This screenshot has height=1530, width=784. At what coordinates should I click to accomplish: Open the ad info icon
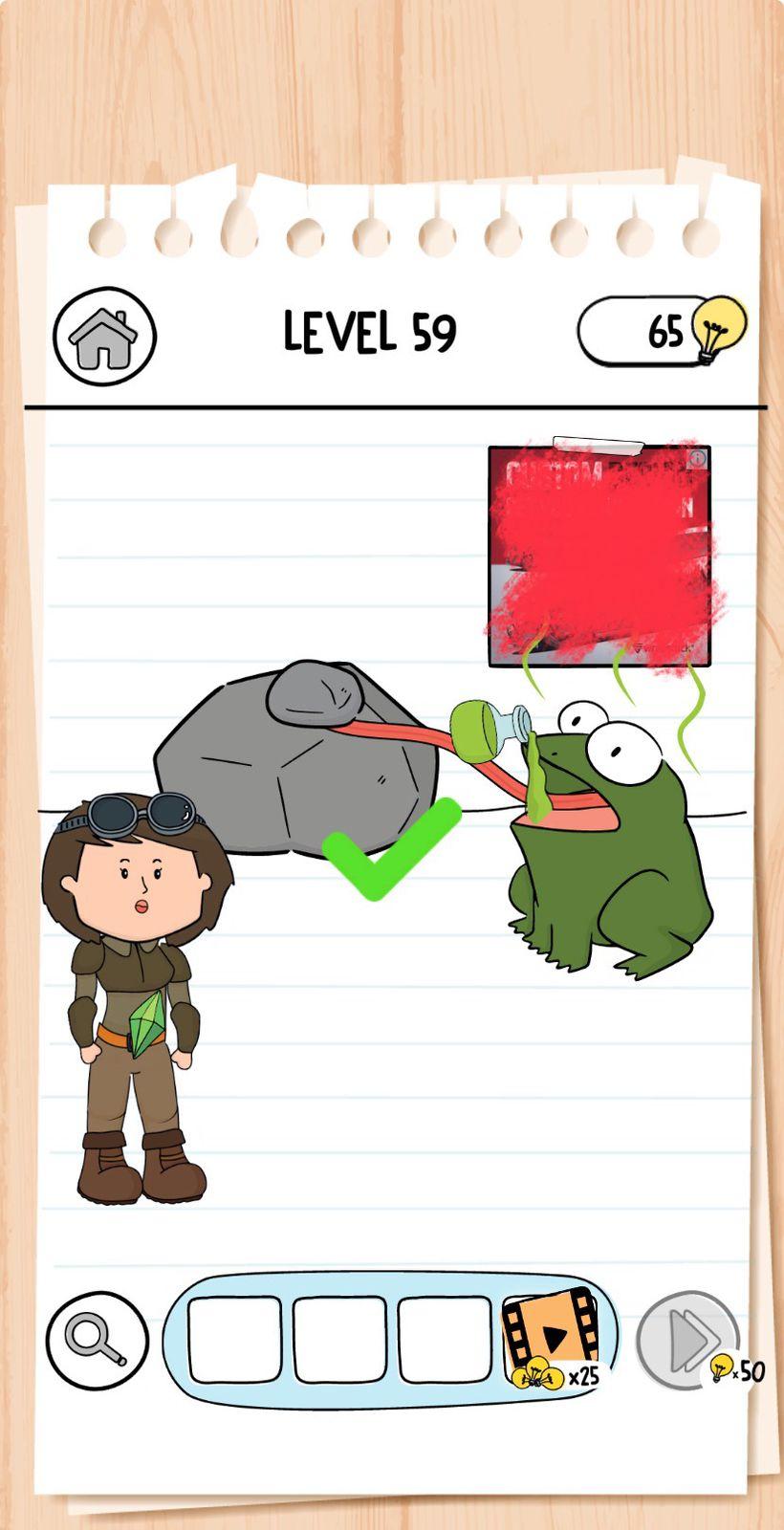pyautogui.click(x=698, y=458)
